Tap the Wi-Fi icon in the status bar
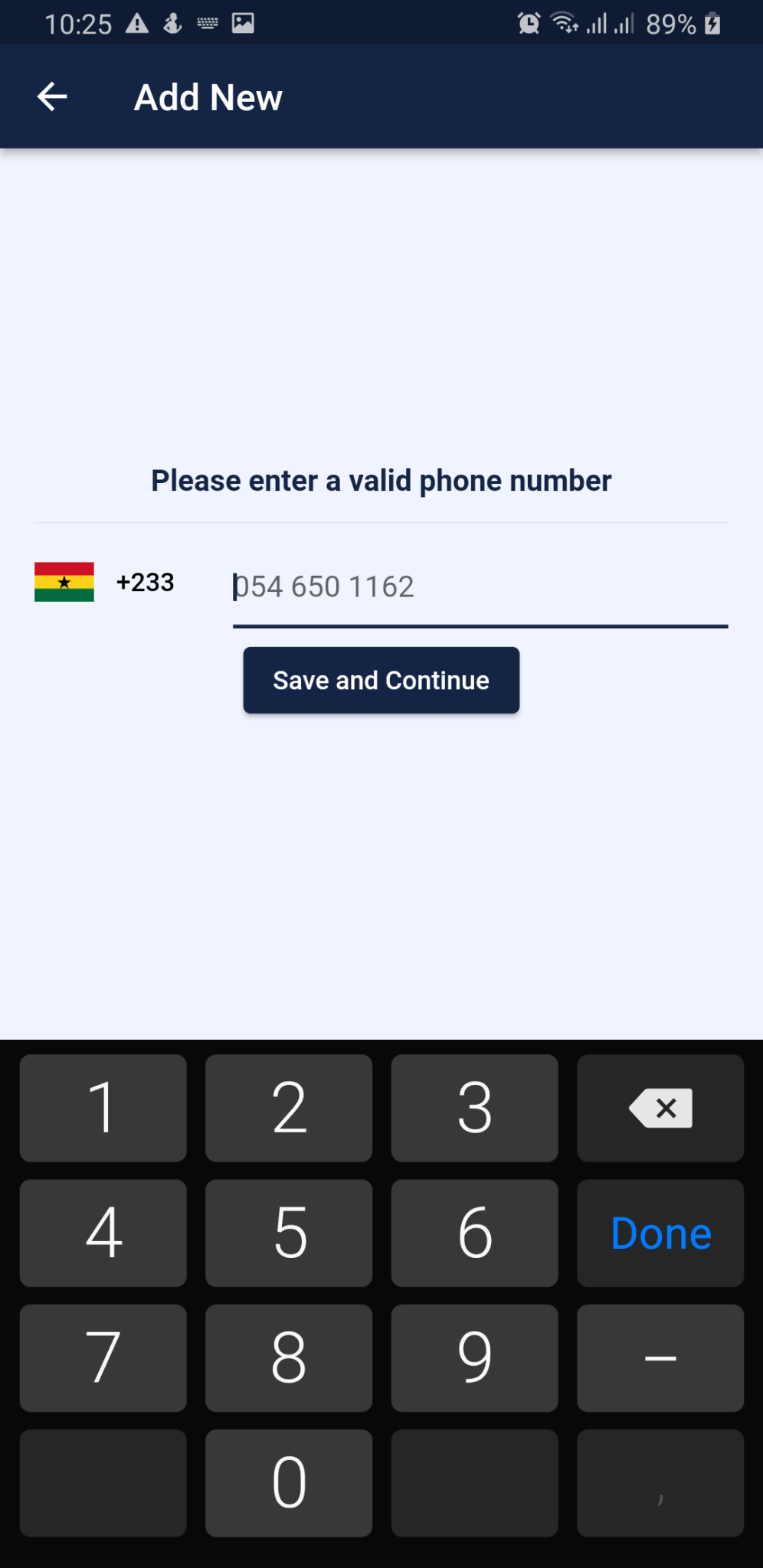The image size is (763, 1568). 565,23
